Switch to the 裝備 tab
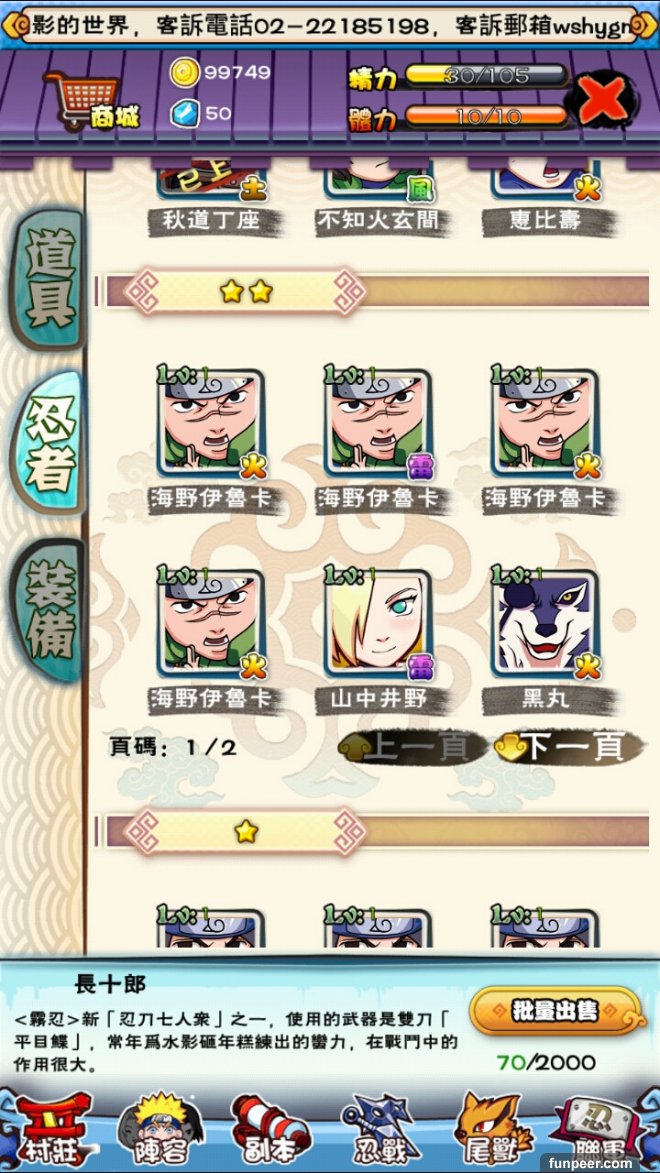 [x=48, y=610]
